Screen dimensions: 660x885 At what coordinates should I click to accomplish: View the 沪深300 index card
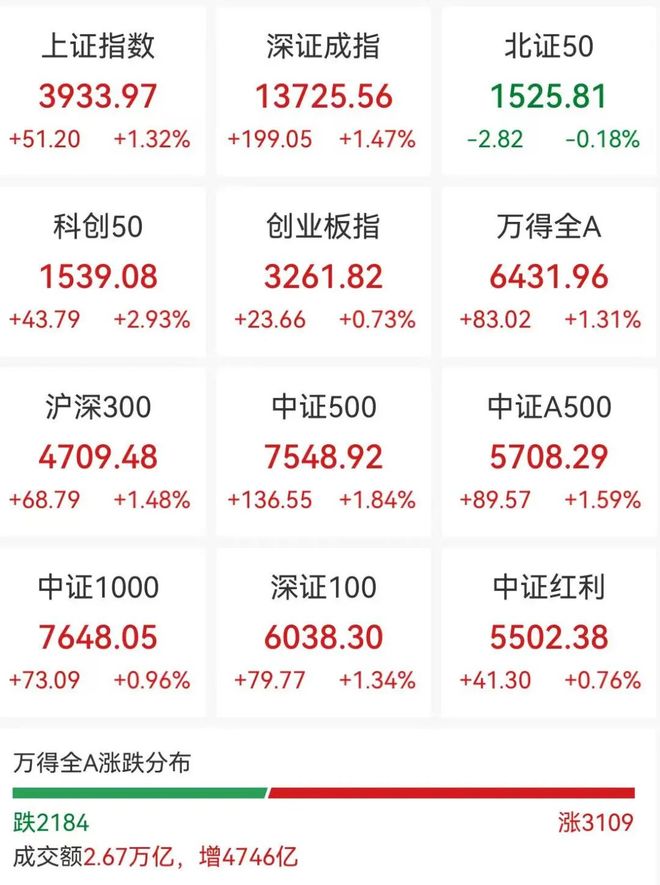point(99,453)
